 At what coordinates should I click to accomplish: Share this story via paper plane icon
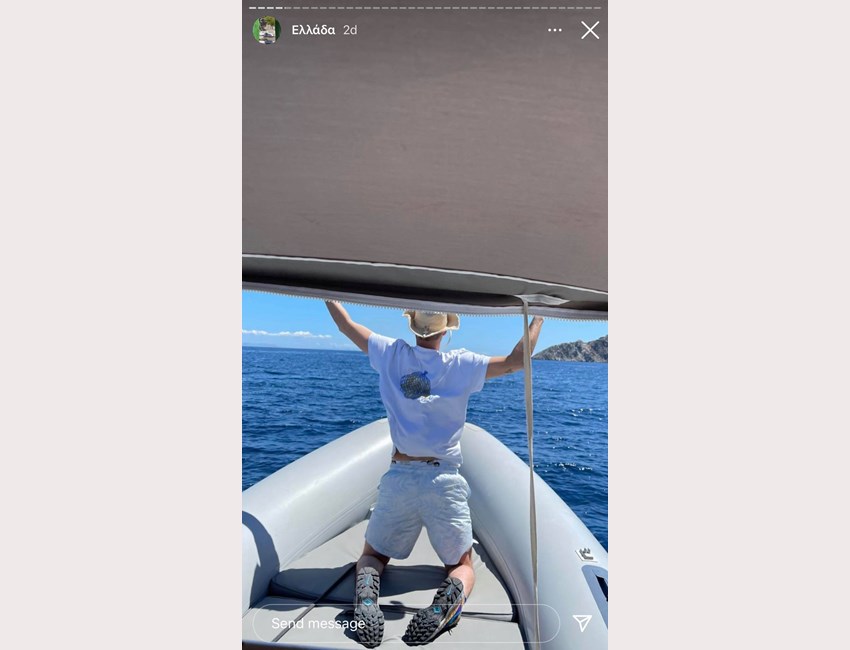click(582, 623)
